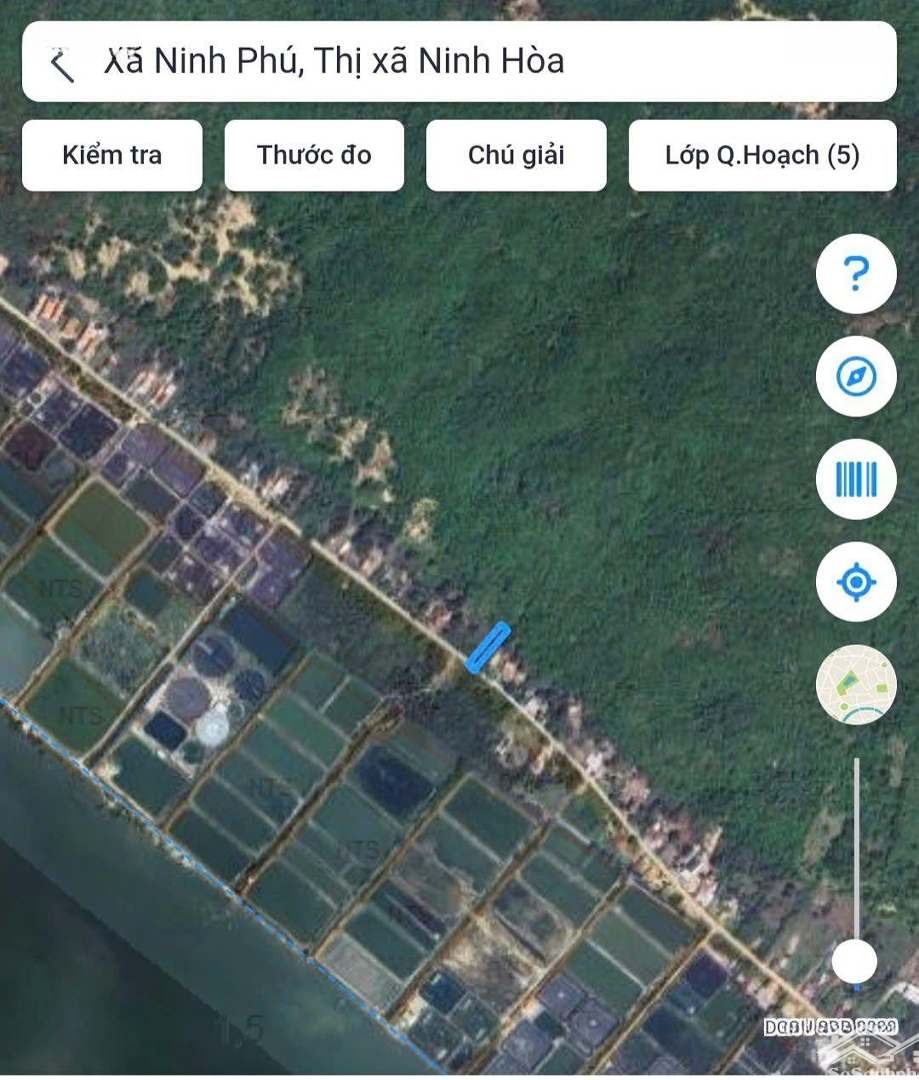Open the question mark help button
919x1080 pixels.
856,273
